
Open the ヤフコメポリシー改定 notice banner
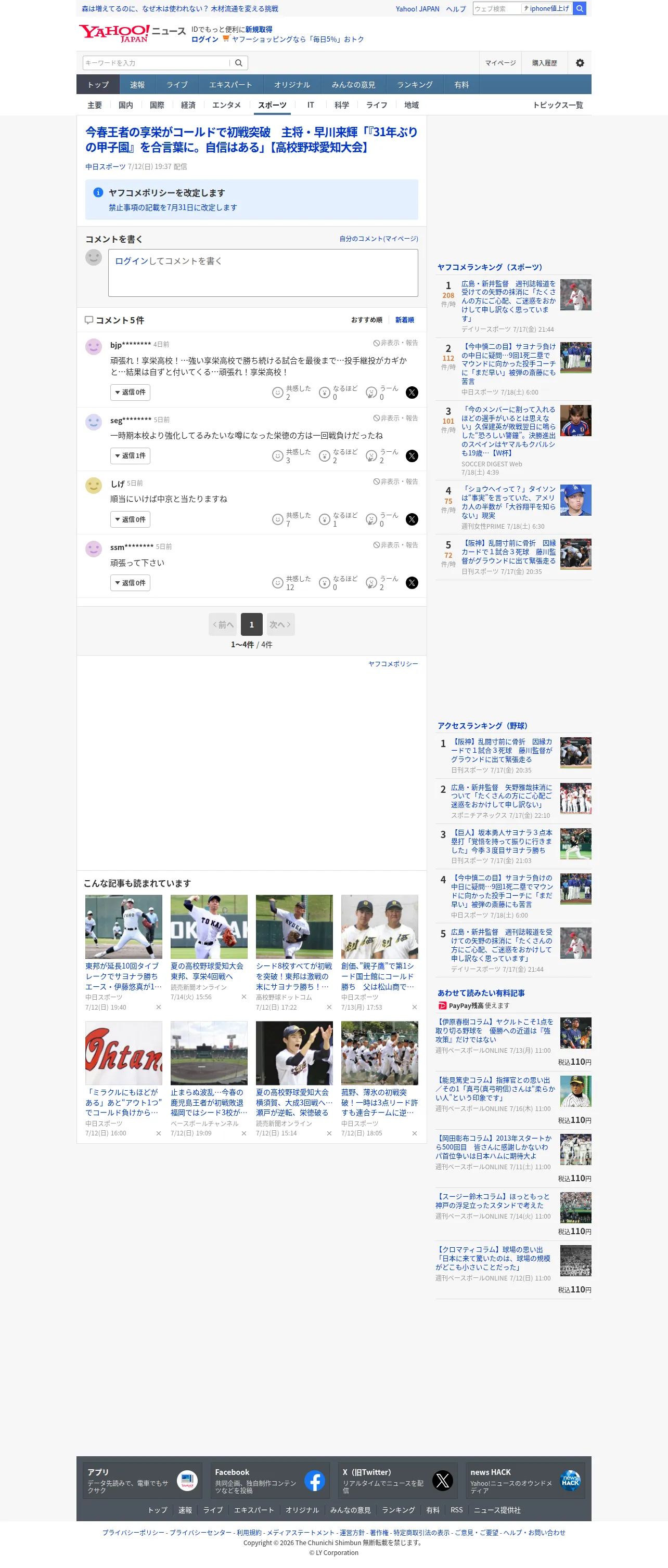click(x=251, y=200)
